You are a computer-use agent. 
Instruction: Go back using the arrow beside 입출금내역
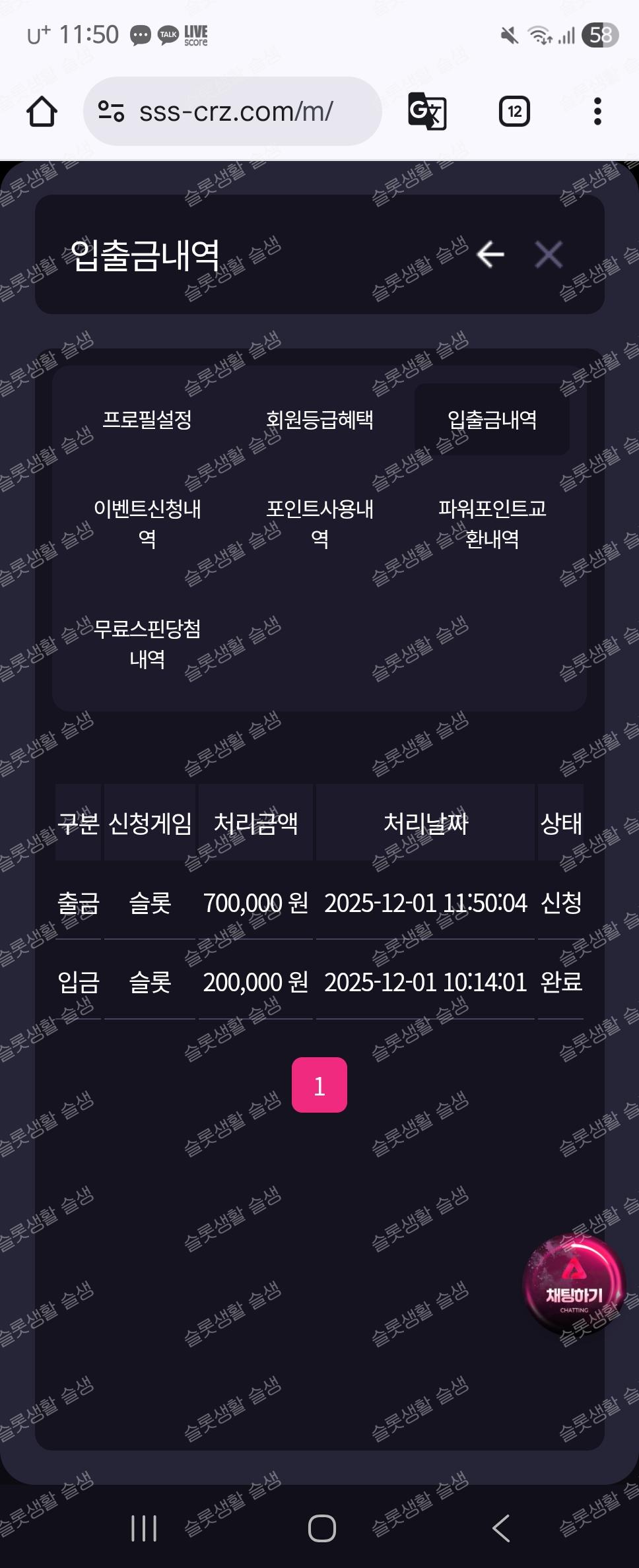(490, 254)
